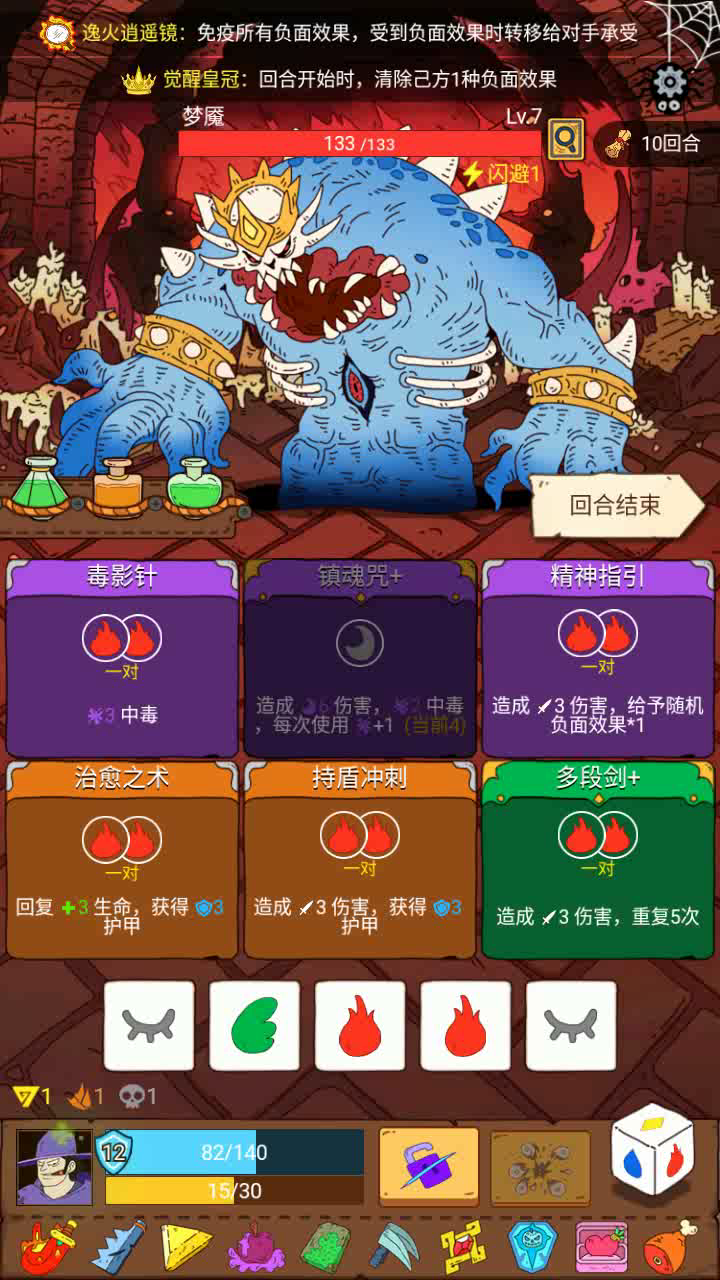Use the orange potion bottle
Viewport: 720px width, 1280px height.
tap(115, 487)
